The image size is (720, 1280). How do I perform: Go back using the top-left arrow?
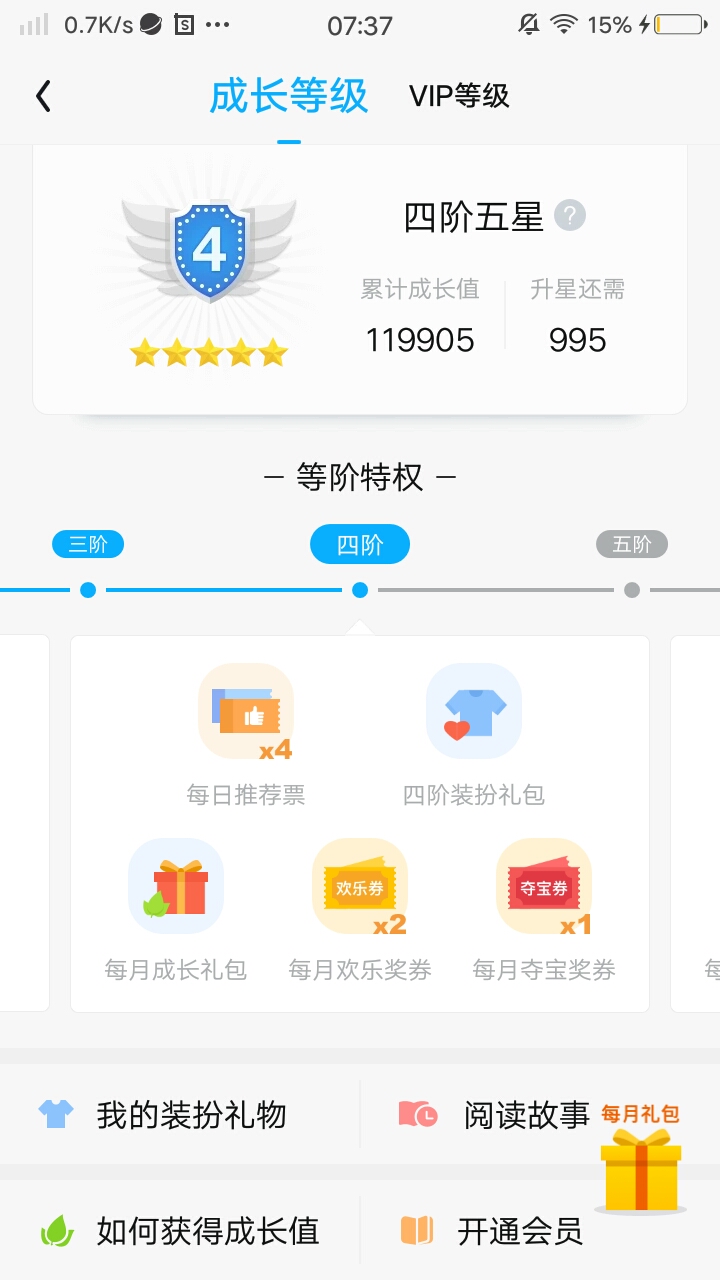[43, 96]
